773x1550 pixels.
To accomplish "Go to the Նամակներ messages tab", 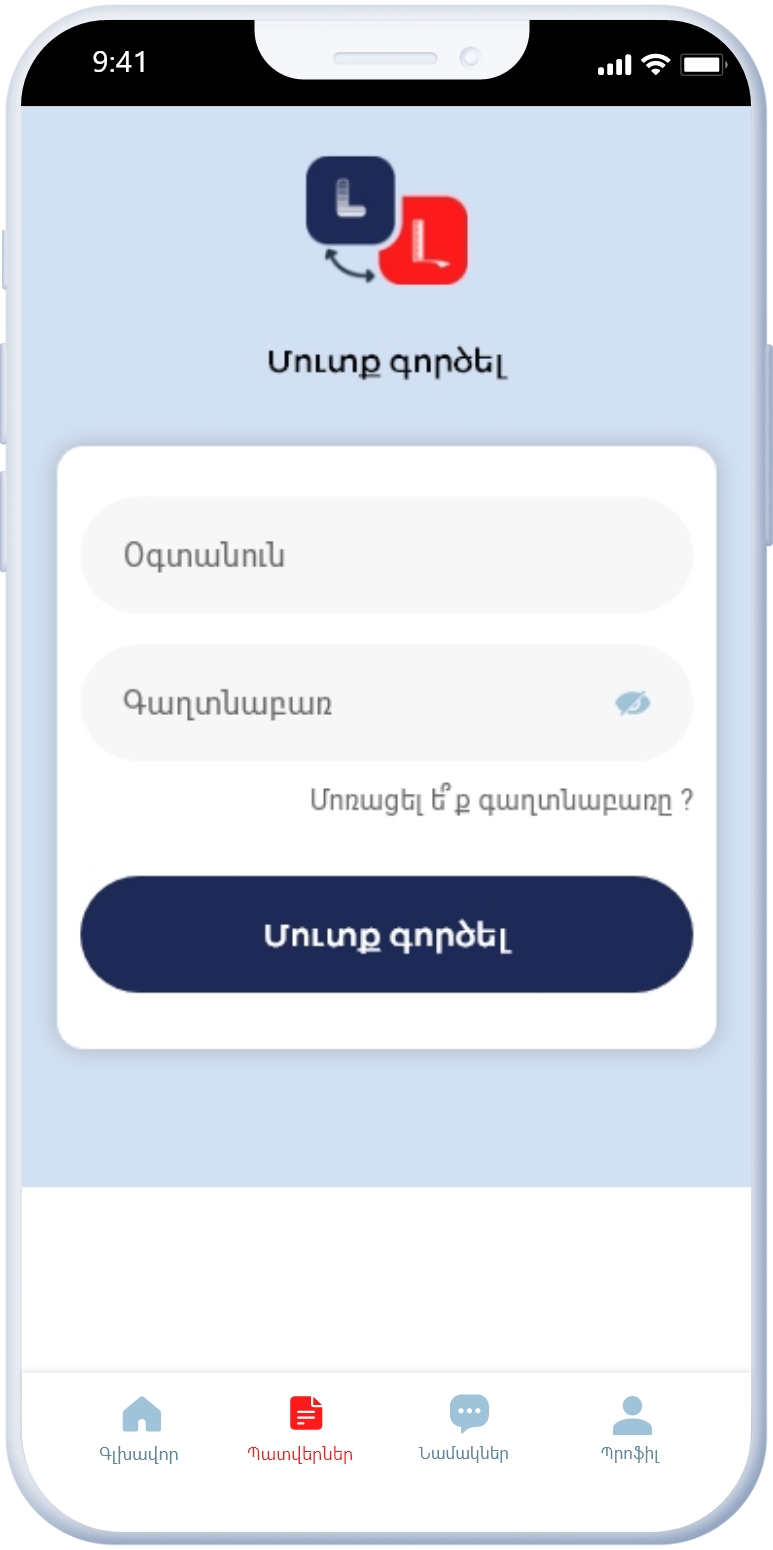I will pos(465,1428).
